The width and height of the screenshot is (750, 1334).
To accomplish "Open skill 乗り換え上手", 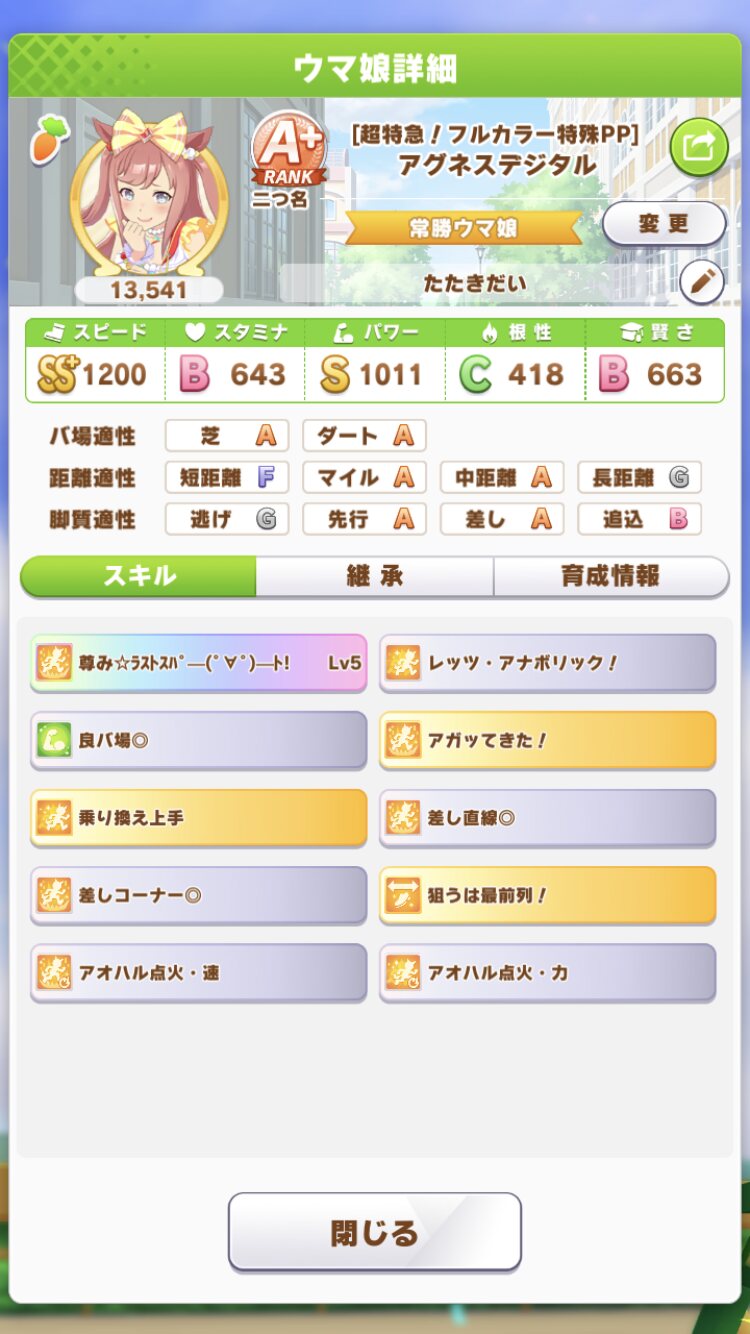I will click(x=199, y=817).
